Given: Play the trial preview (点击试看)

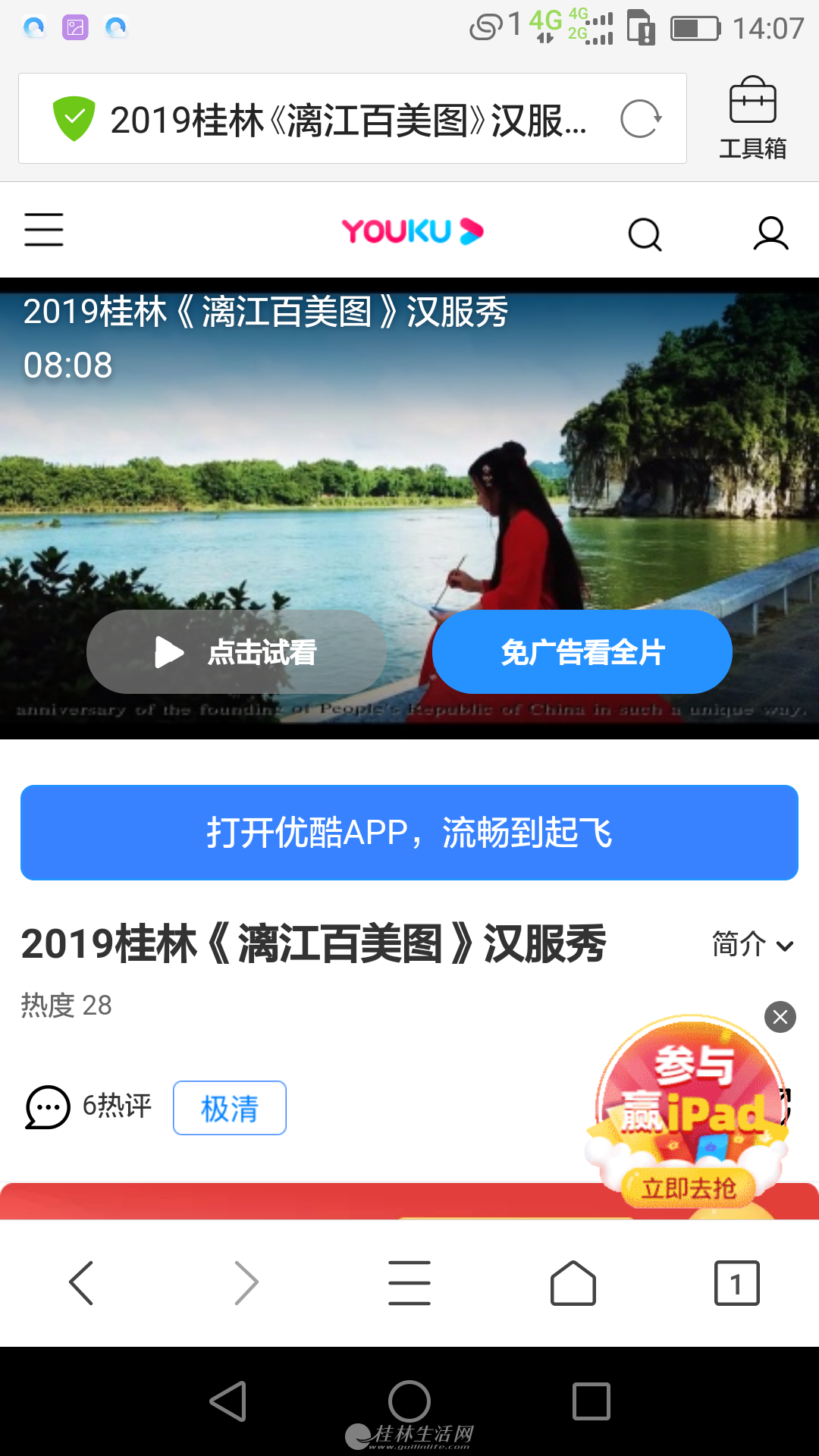Looking at the screenshot, I should 237,652.
